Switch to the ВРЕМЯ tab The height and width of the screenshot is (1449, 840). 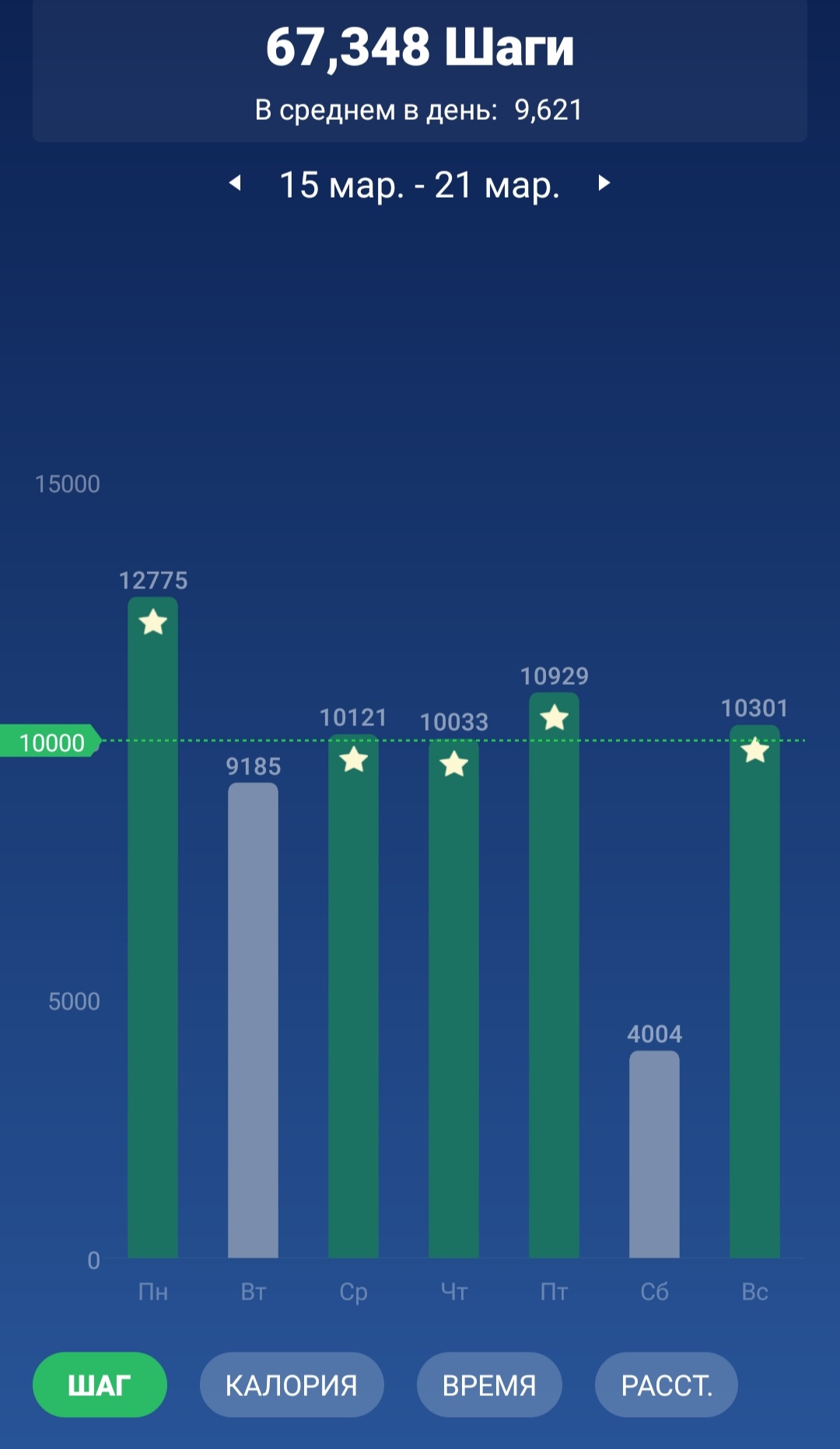coord(489,1384)
